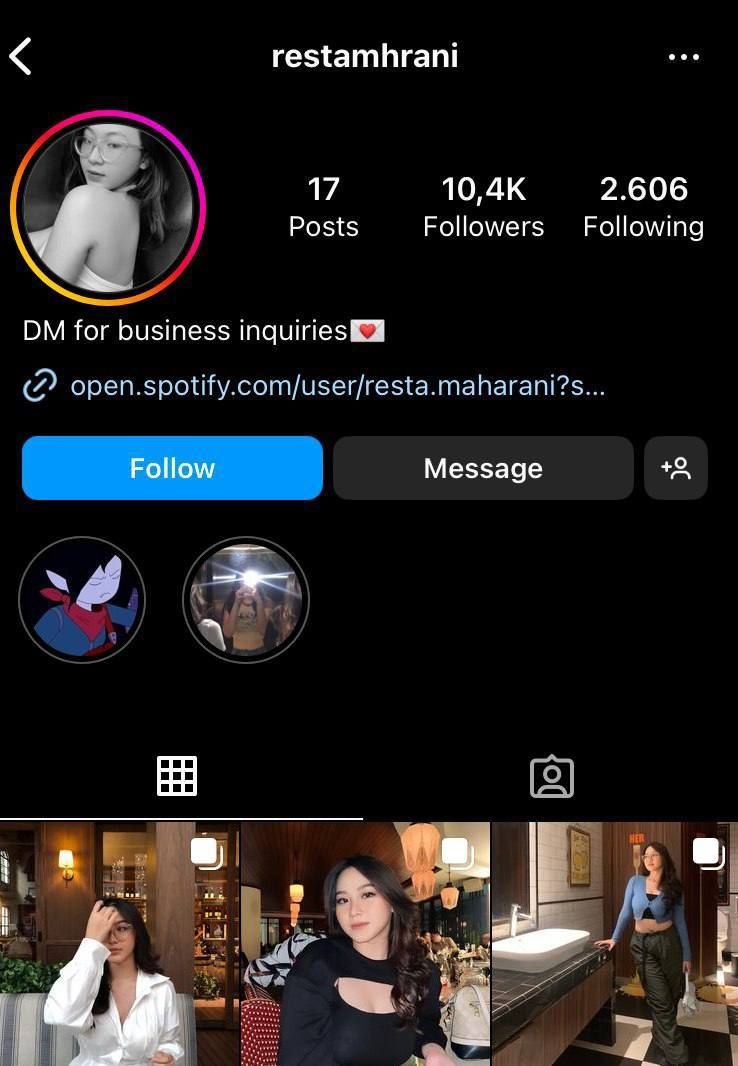This screenshot has height=1066, width=738.
Task: Show suggested accounts with add-person icon
Action: click(676, 468)
